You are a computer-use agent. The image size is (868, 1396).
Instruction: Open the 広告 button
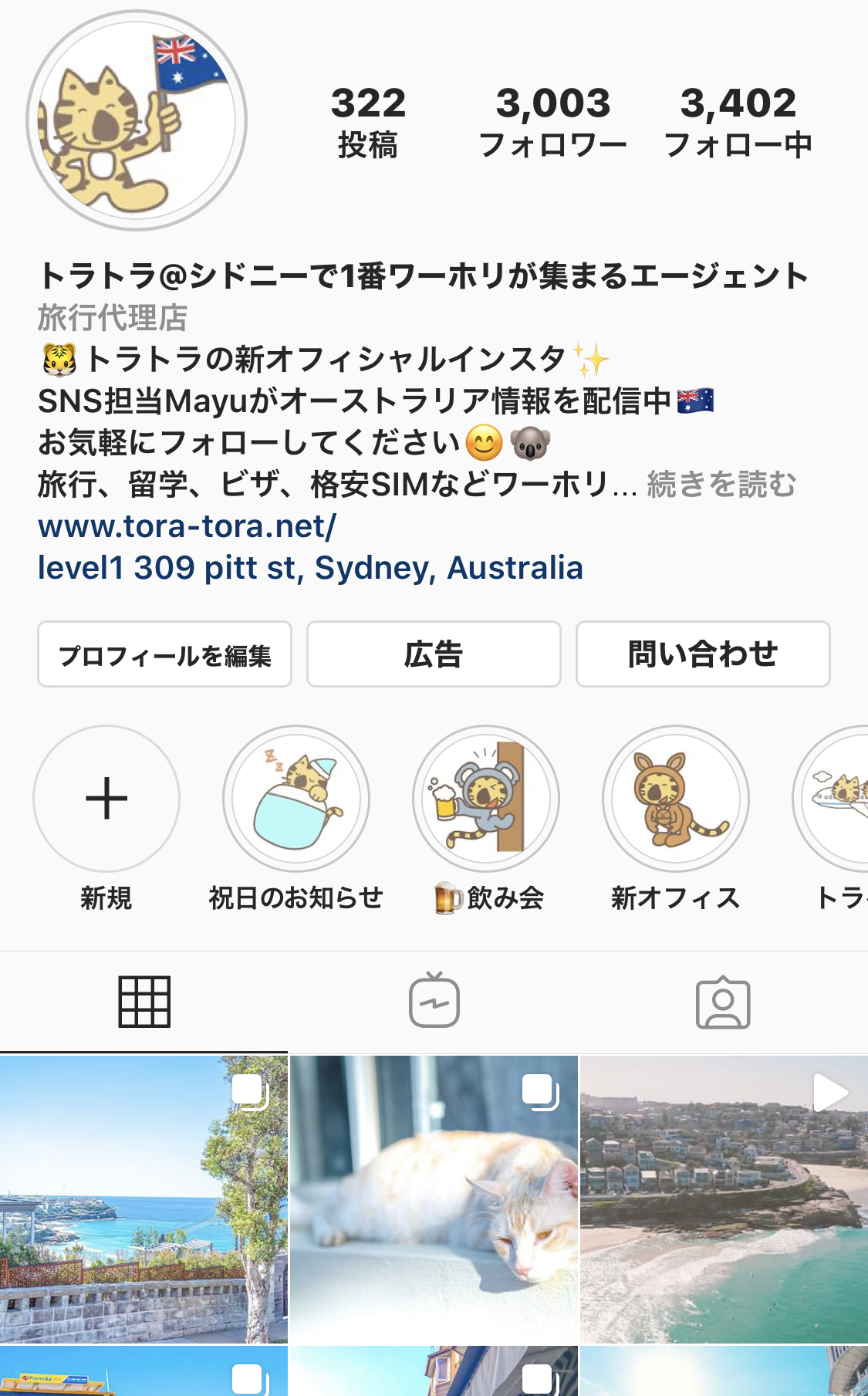(x=434, y=654)
